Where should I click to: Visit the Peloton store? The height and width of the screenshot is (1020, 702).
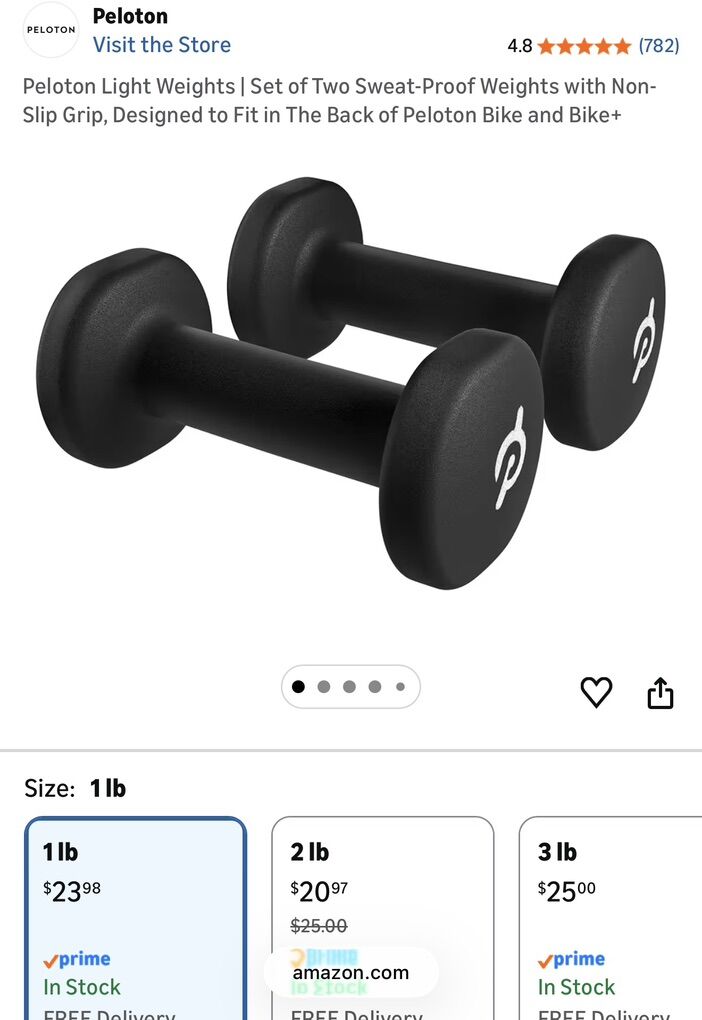click(161, 45)
